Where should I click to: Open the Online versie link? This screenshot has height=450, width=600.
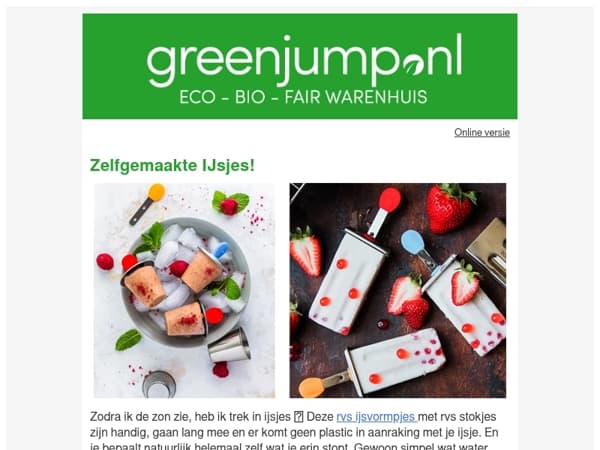[482, 132]
